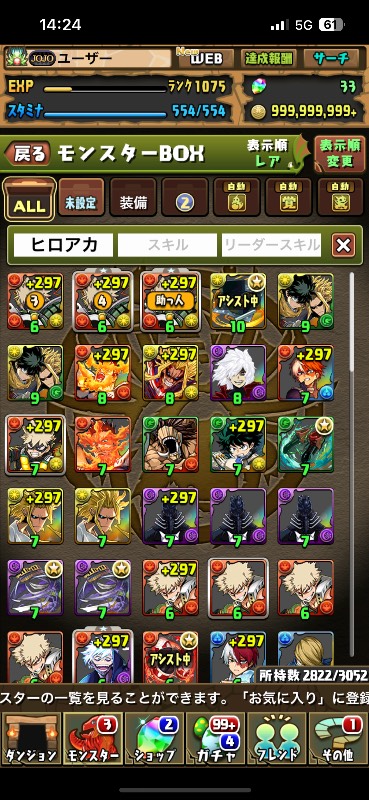369x800 pixels.
Task: Open the ショップ menu
Action: coord(153,739)
